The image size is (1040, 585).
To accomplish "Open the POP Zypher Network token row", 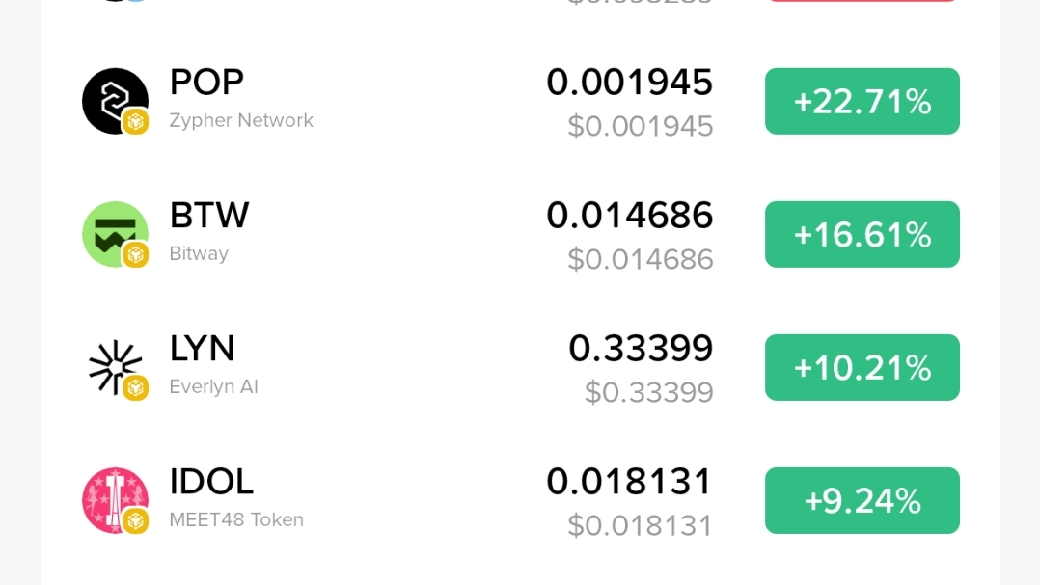I will [521, 101].
